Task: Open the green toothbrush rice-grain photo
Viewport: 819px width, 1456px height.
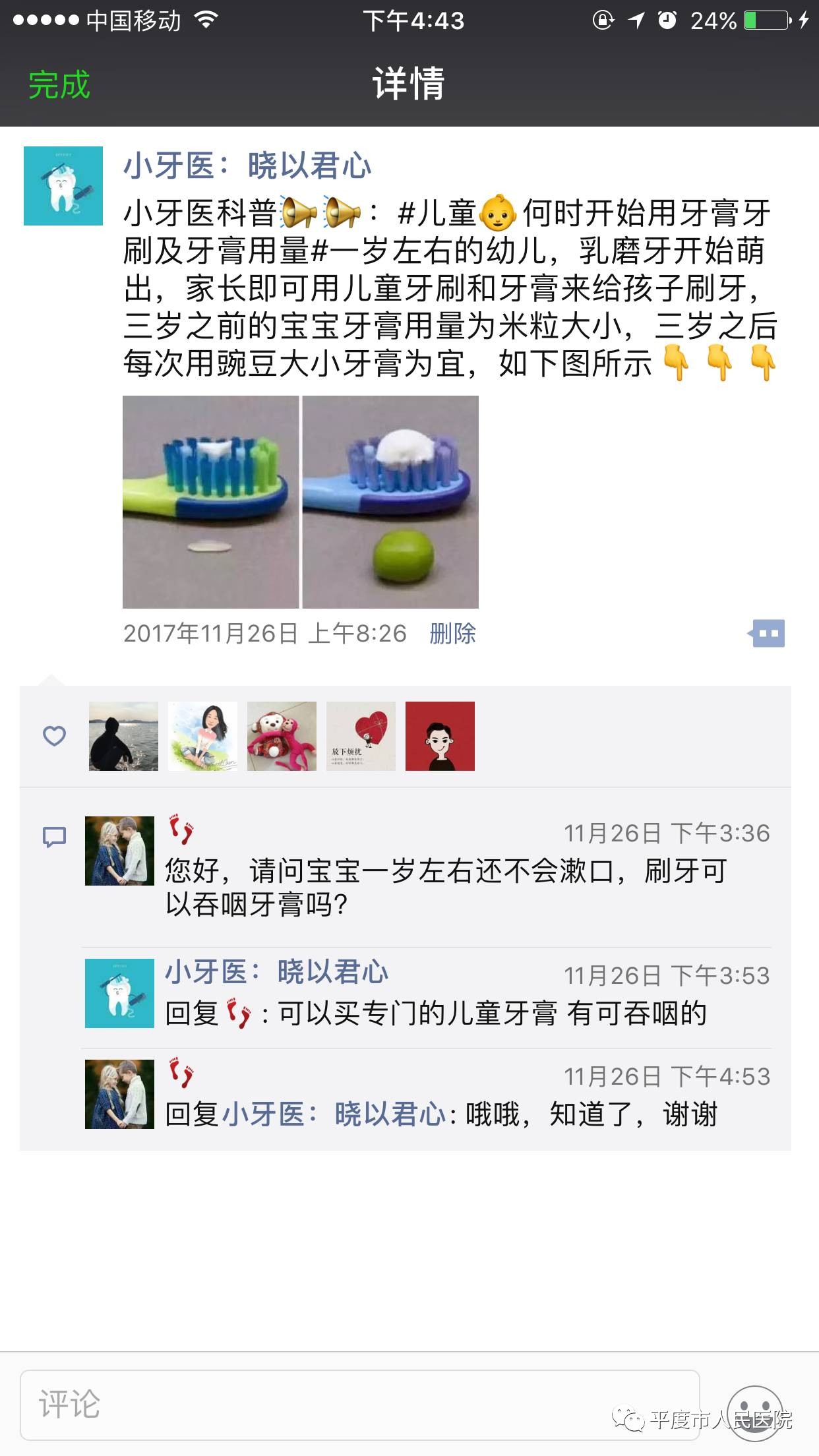Action: (210, 502)
